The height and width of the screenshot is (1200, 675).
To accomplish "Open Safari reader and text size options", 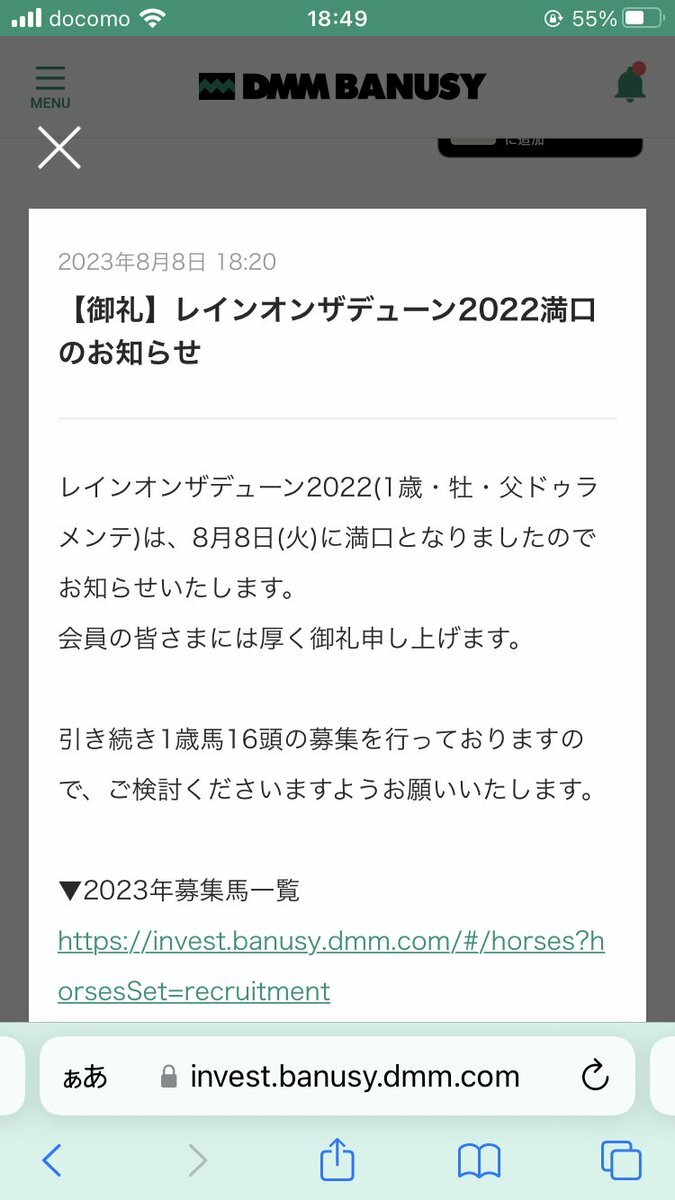I will (85, 1077).
